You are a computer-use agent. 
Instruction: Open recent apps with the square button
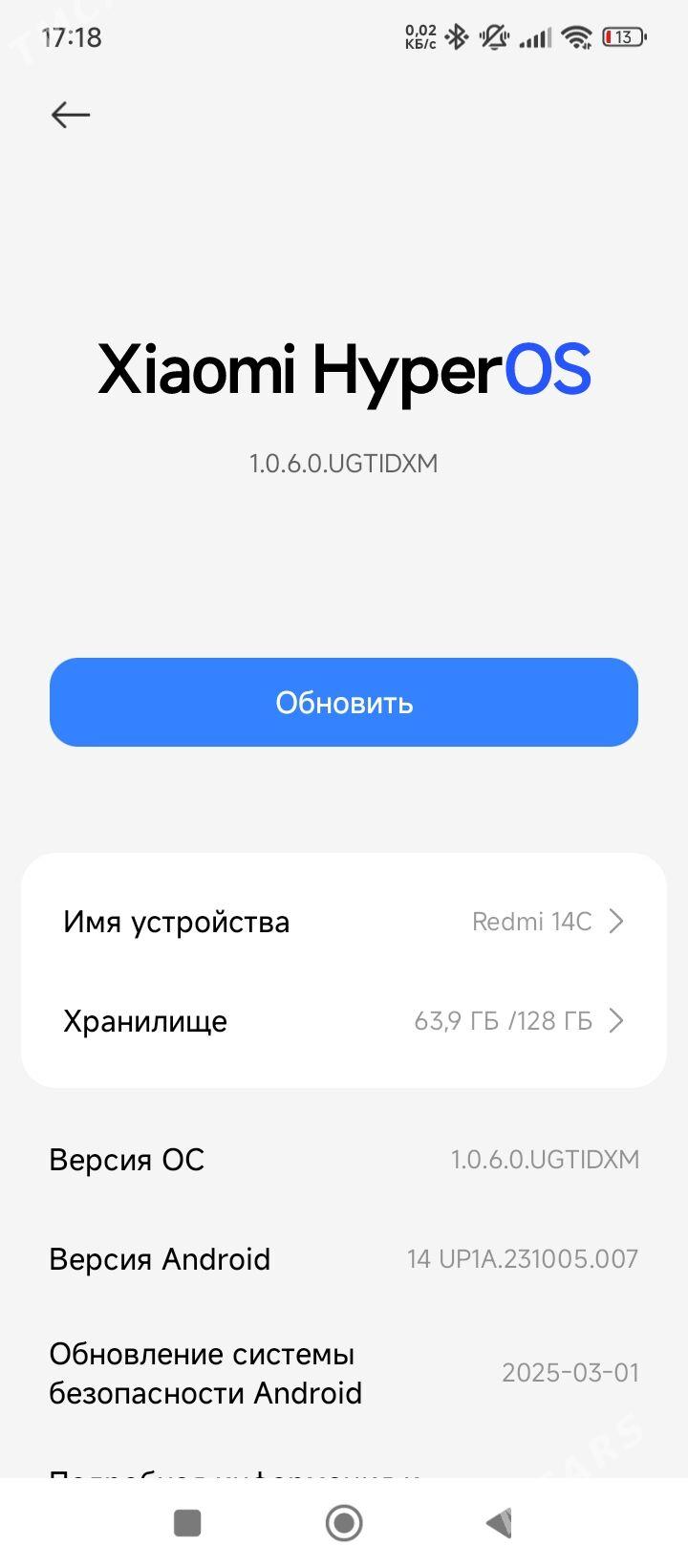(187, 1523)
